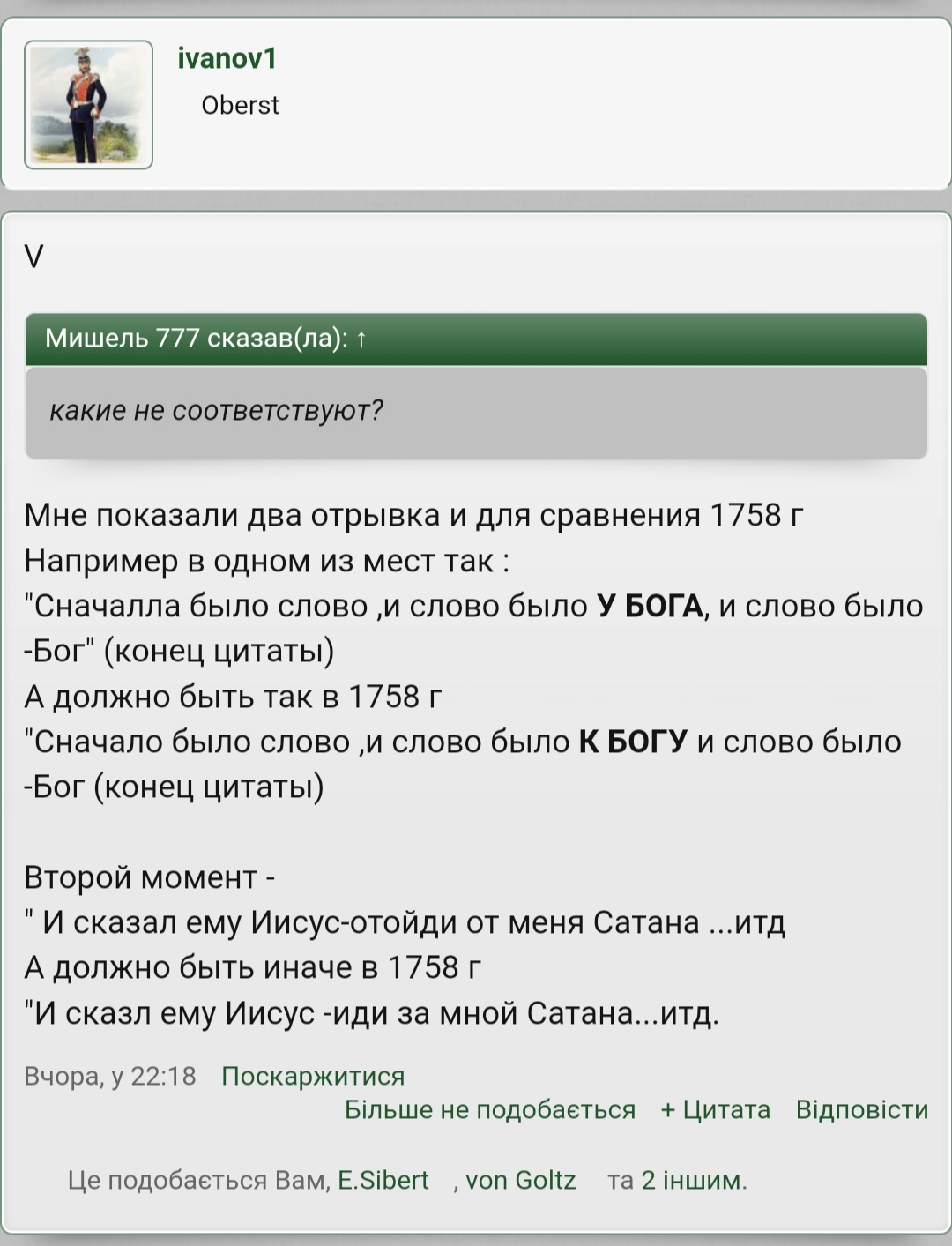Open E.Sibert's profile
Viewport: 952px width, 1246px height.
[x=383, y=1180]
